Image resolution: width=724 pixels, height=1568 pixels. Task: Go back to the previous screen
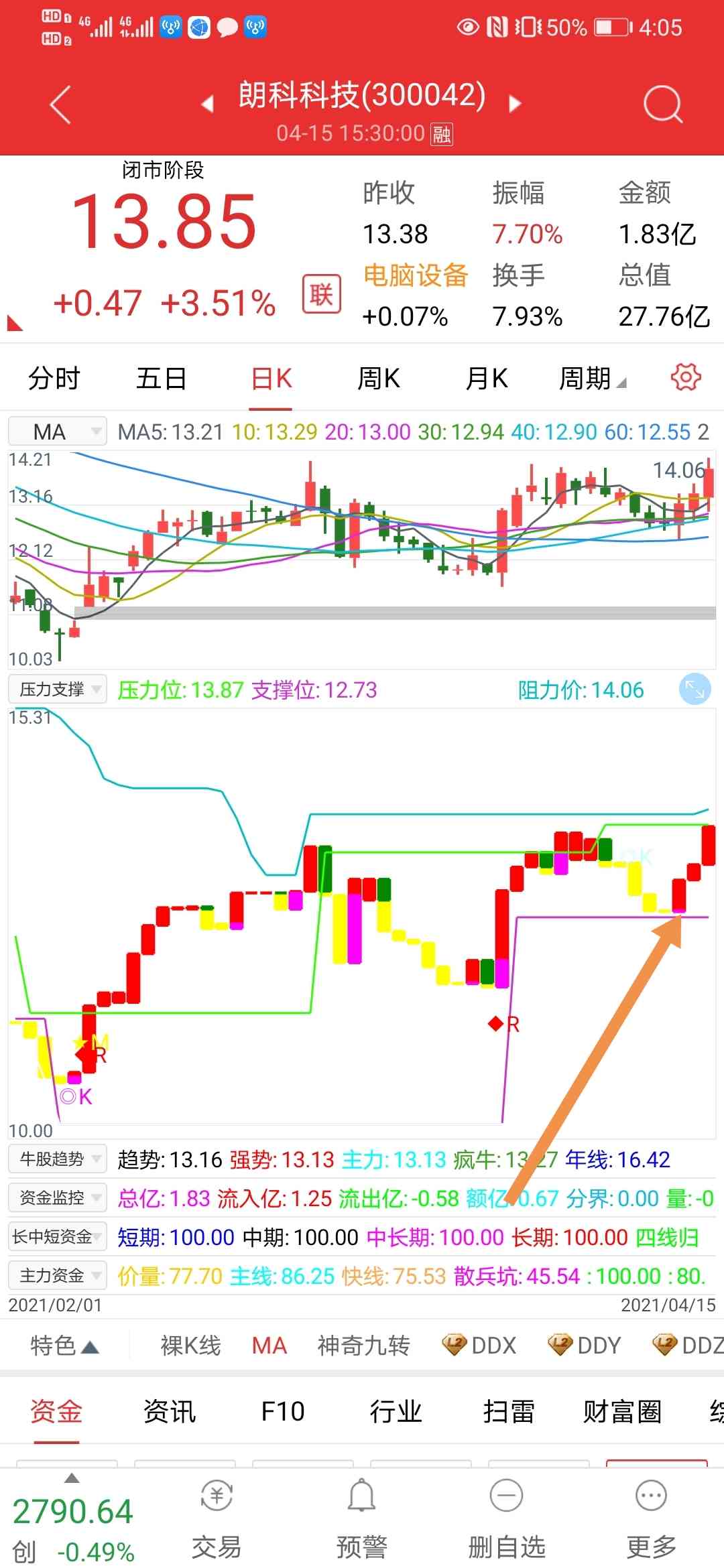click(x=60, y=105)
